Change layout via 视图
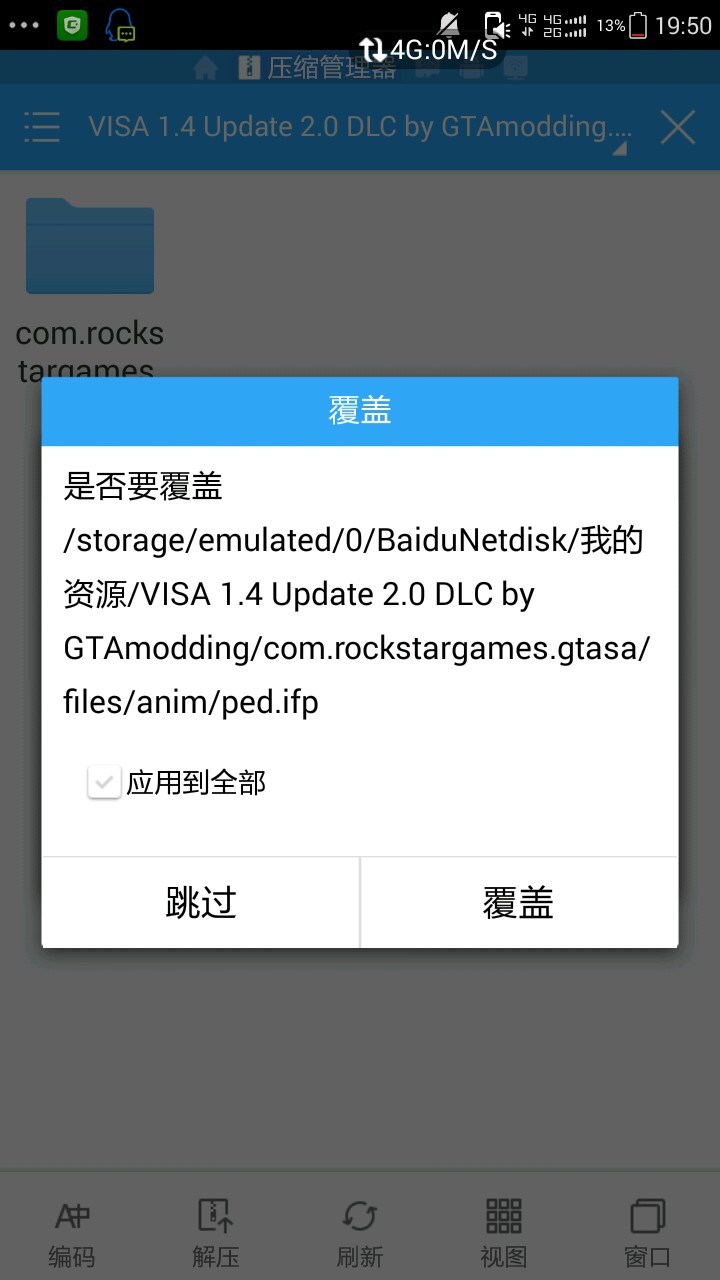The width and height of the screenshot is (720, 1280). tap(504, 1232)
